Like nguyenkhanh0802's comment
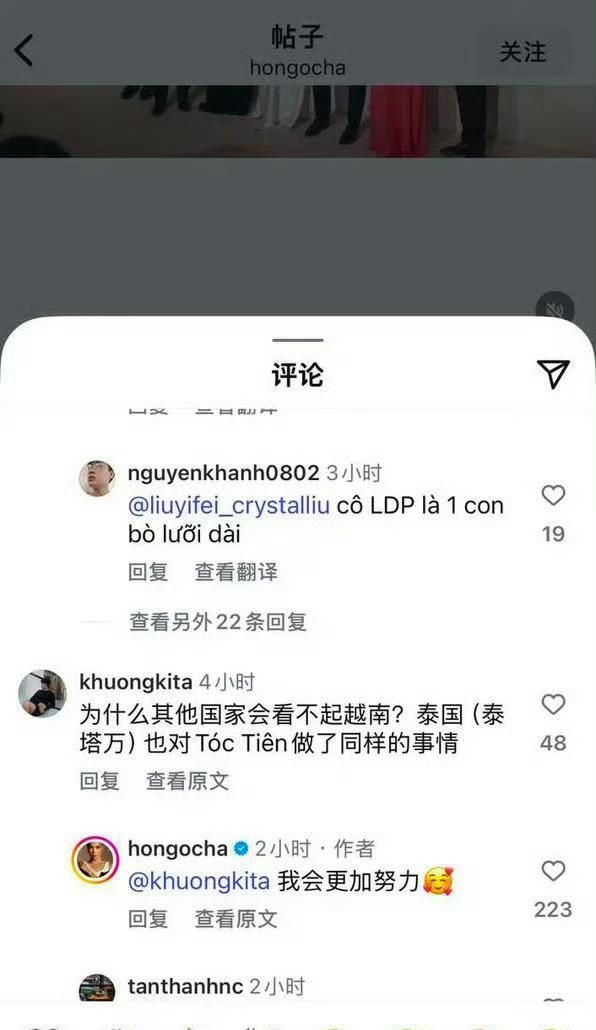The image size is (596, 1030). pyautogui.click(x=553, y=495)
